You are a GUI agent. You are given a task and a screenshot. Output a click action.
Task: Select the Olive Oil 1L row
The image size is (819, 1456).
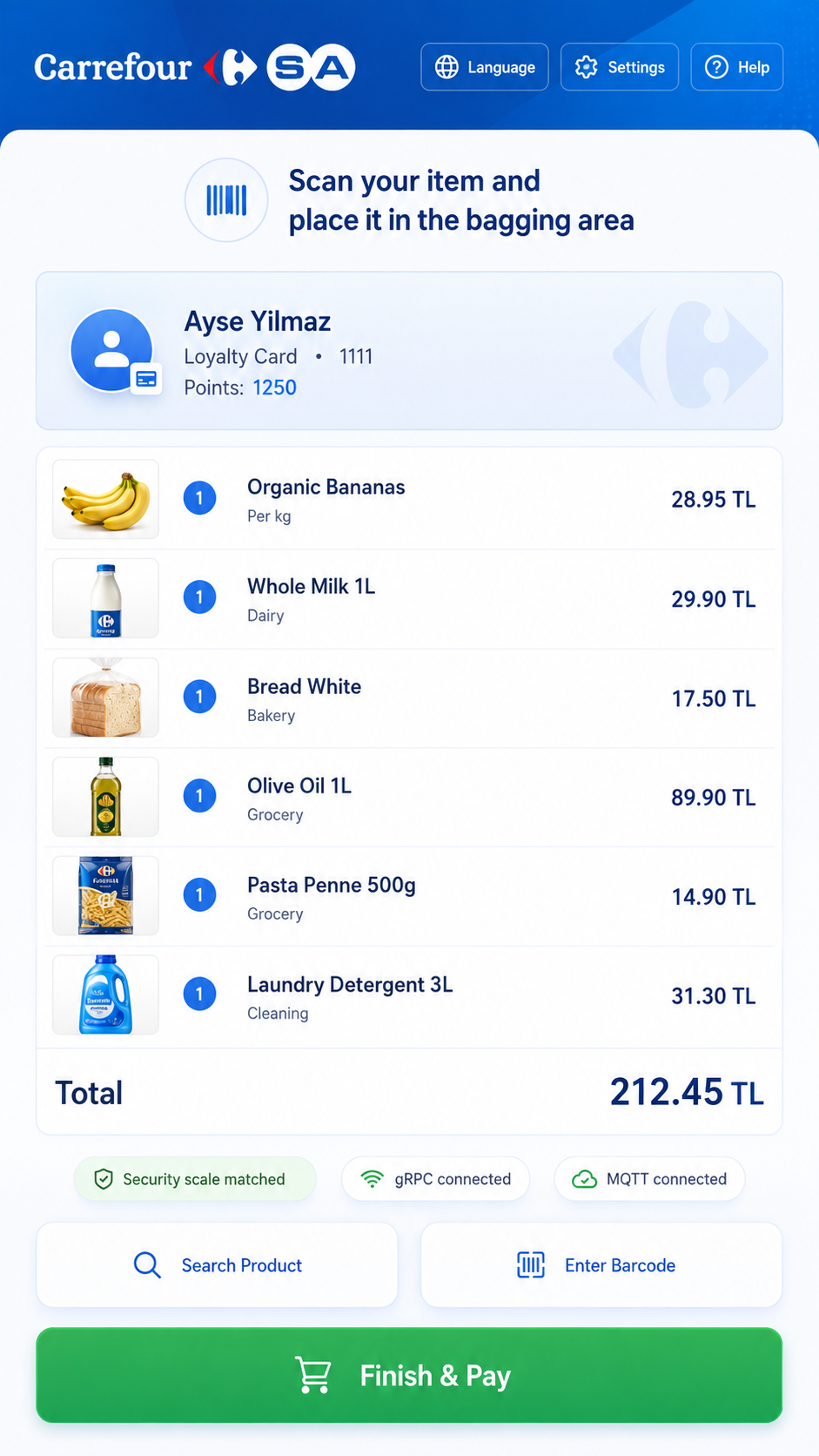(x=409, y=798)
